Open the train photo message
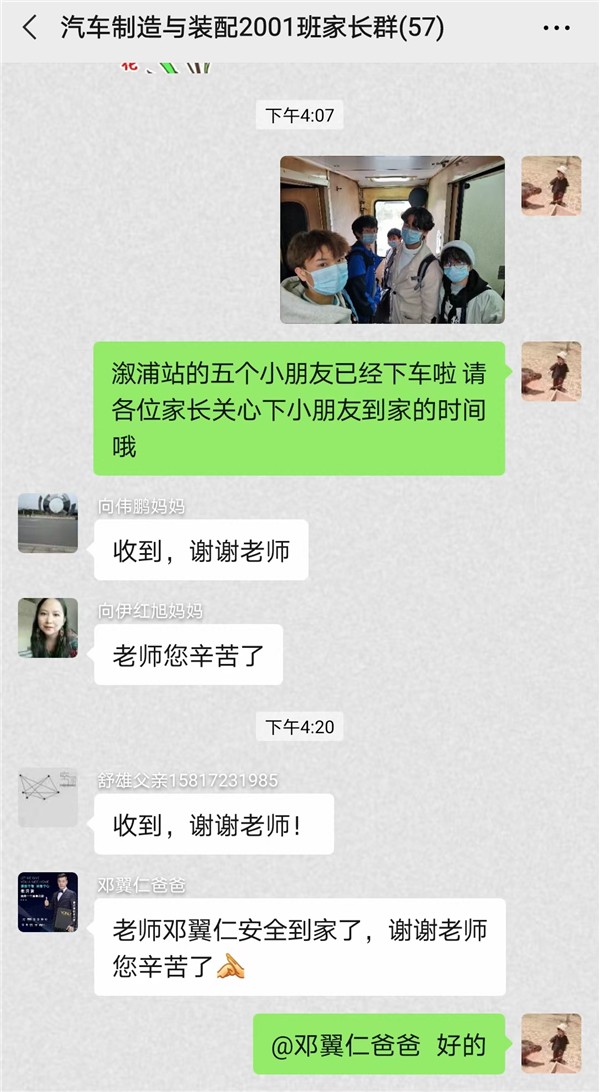The width and height of the screenshot is (600, 1092). (x=392, y=239)
